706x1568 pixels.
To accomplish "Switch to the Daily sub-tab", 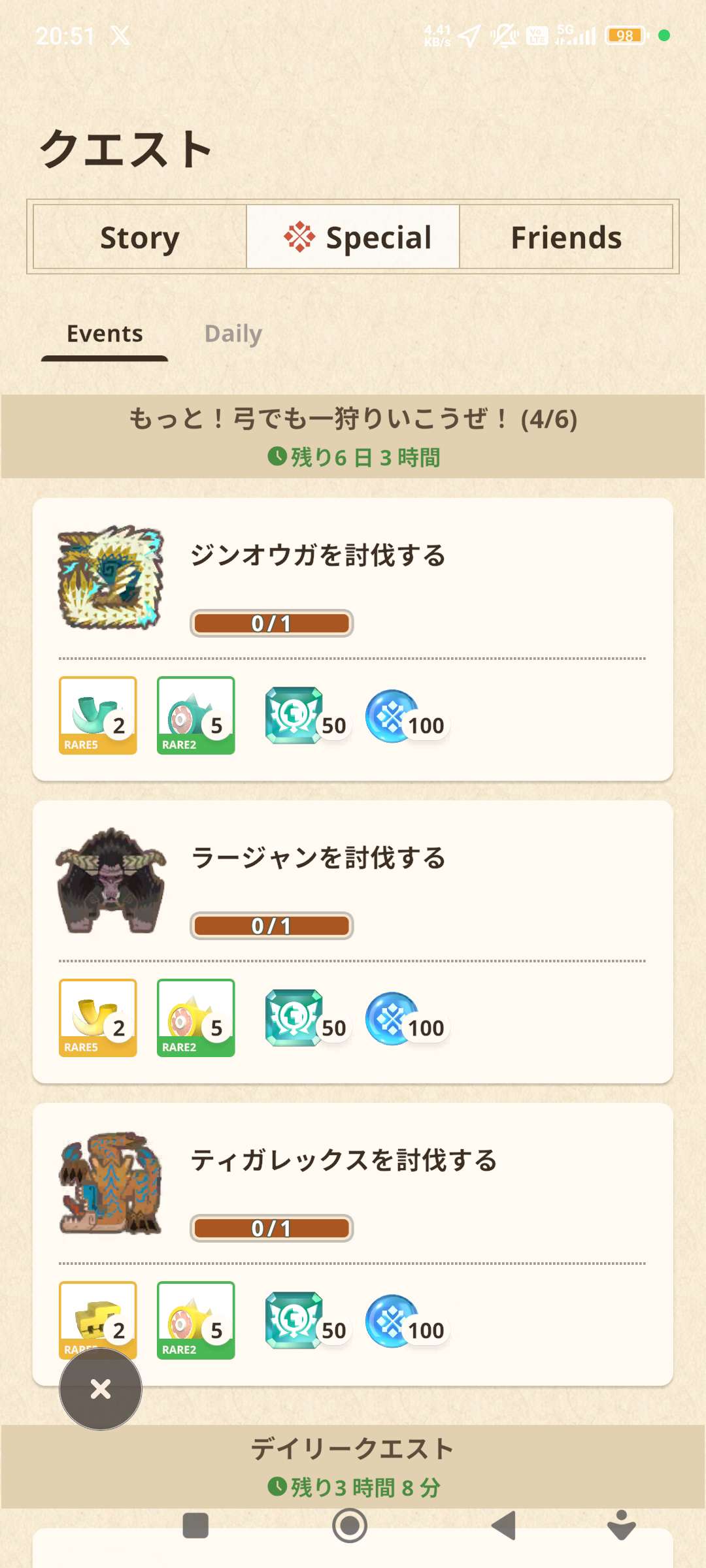I will tap(233, 334).
